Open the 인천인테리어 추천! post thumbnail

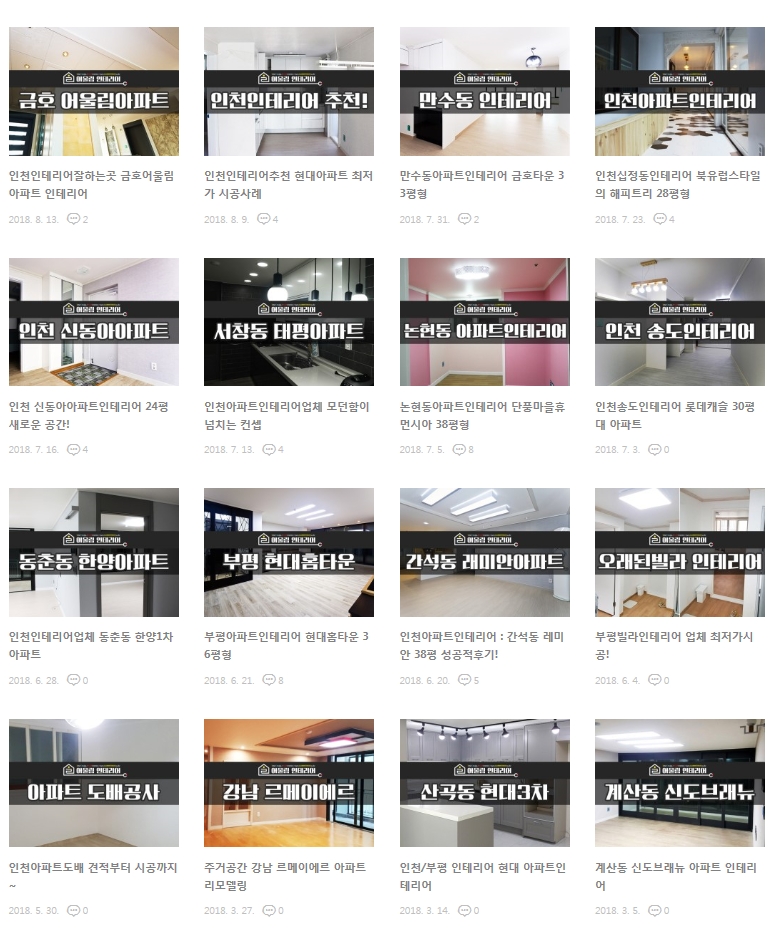pos(289,91)
